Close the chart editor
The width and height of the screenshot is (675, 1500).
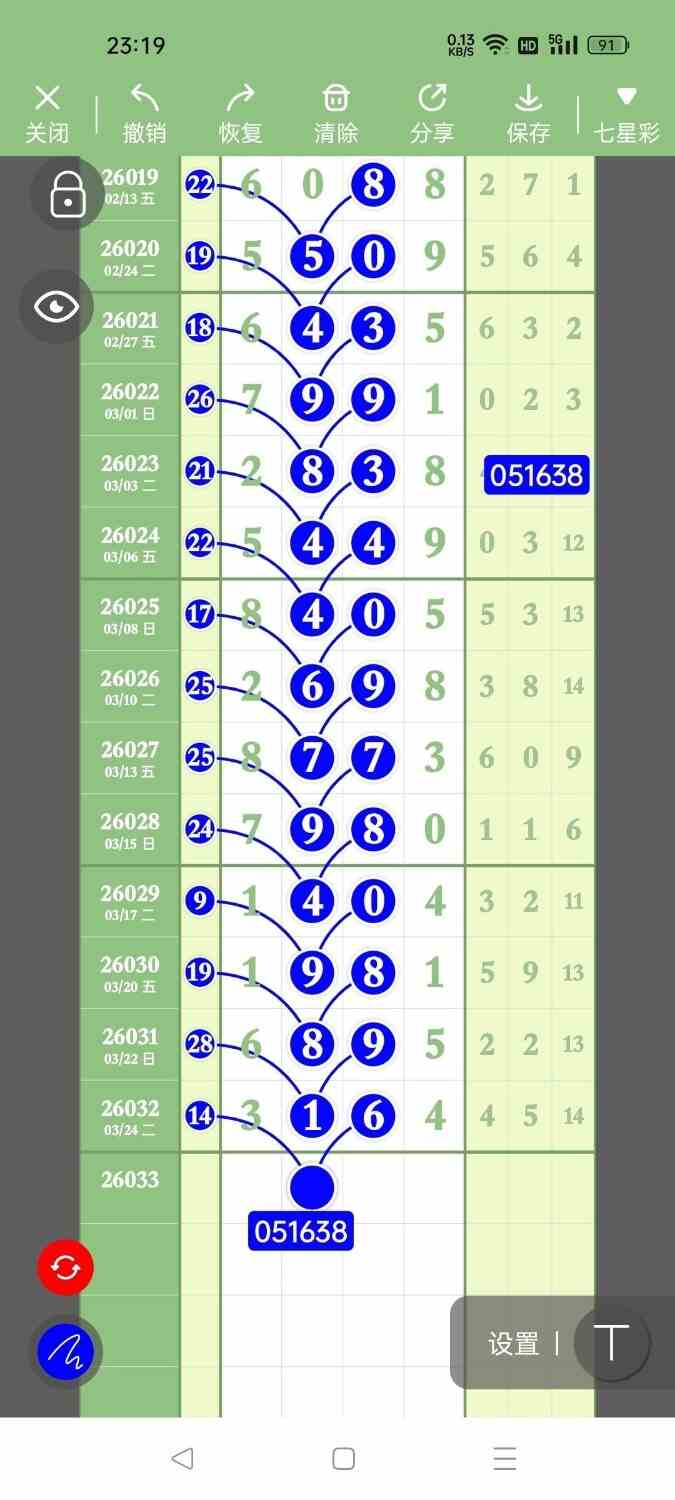tap(47, 113)
